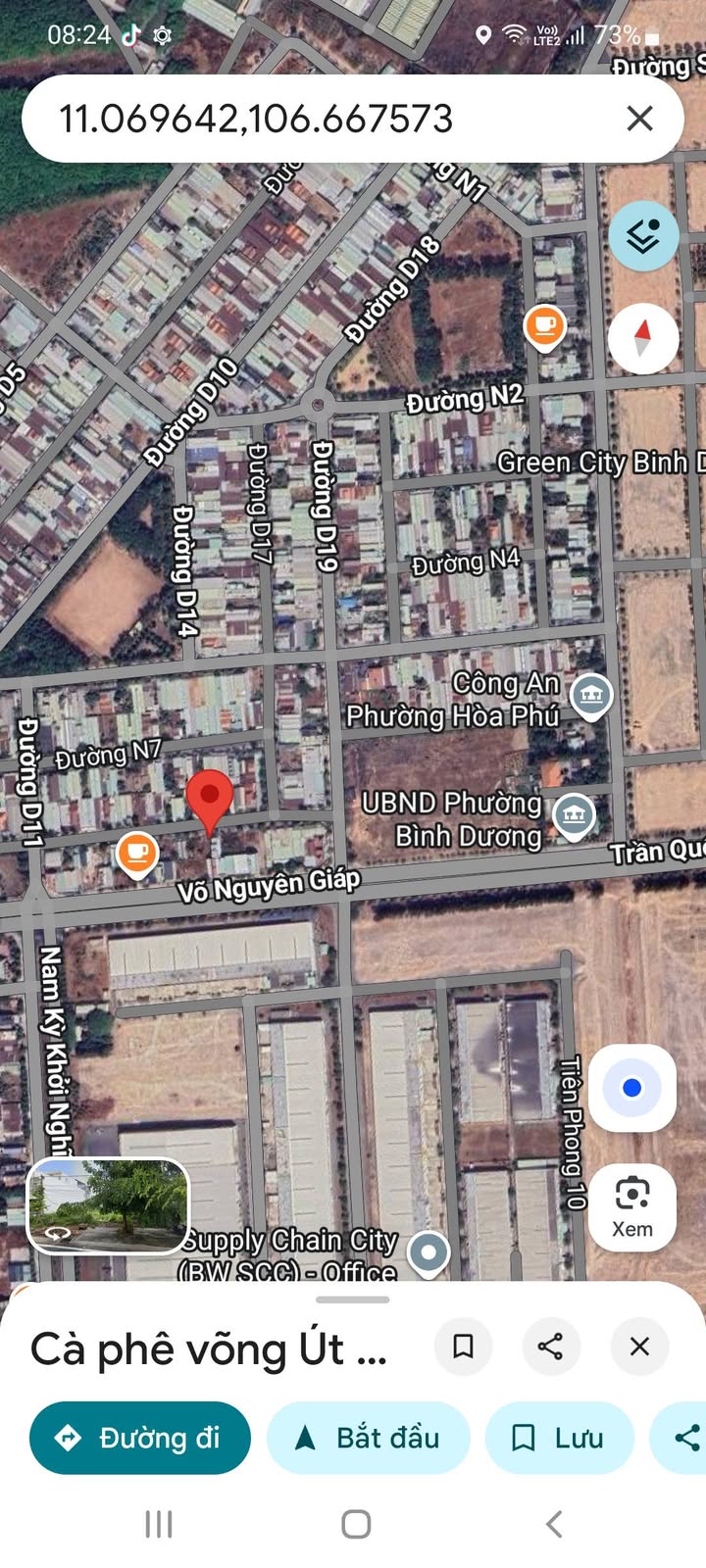
Task: Tap the café marker near Đường N2
Action: (544, 325)
